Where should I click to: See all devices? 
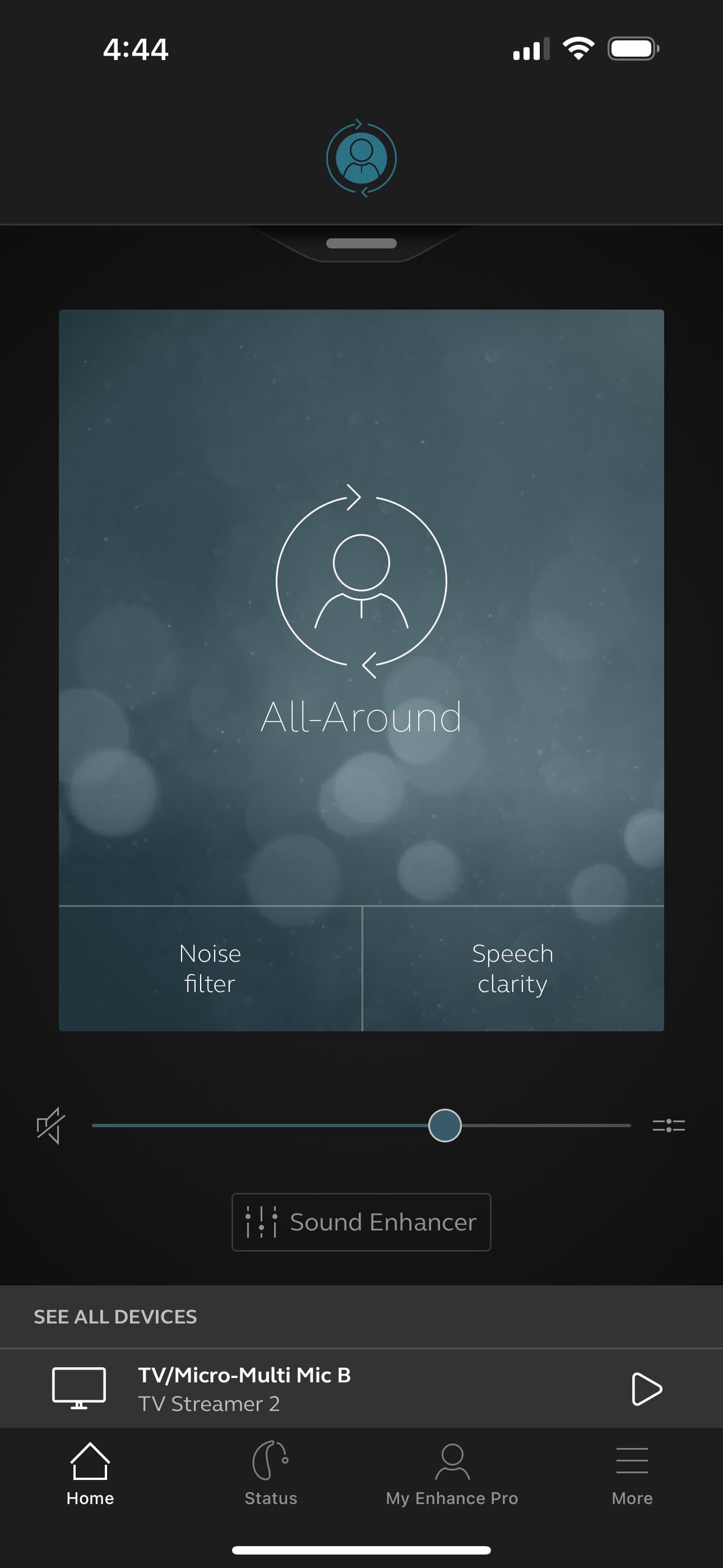115,1317
